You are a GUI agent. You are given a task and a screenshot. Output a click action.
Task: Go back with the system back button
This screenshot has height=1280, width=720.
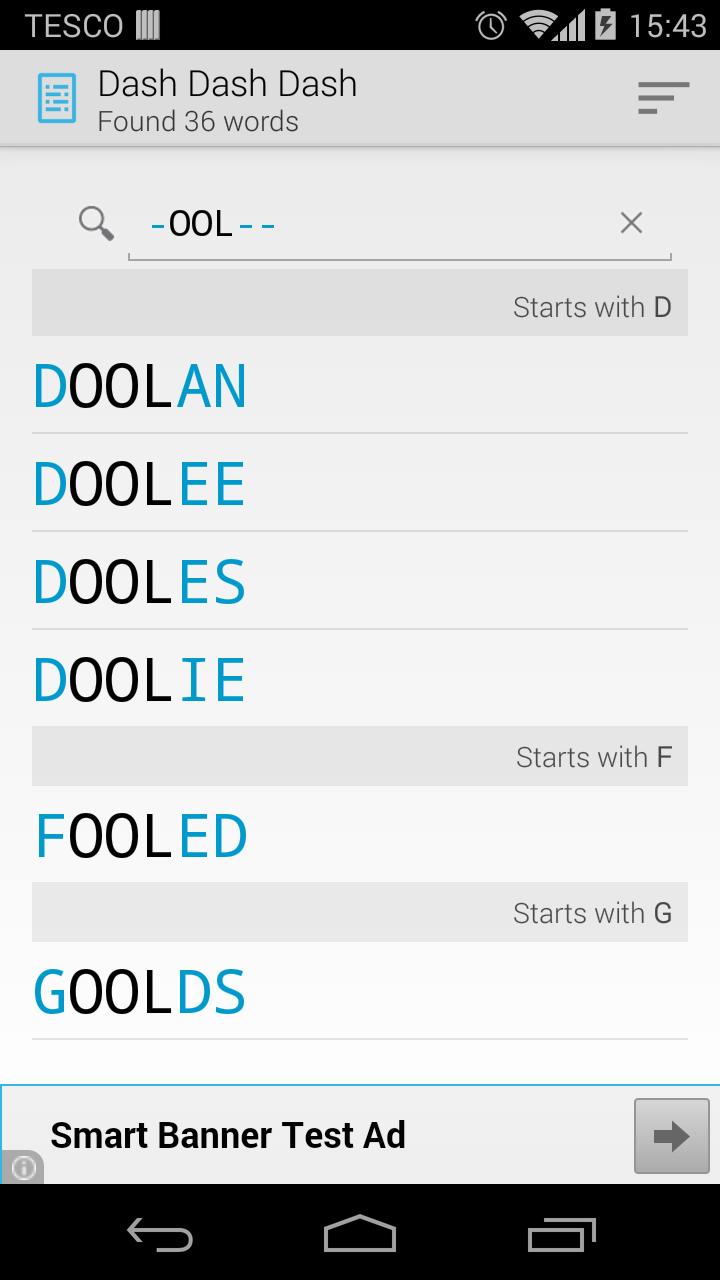pos(160,1234)
